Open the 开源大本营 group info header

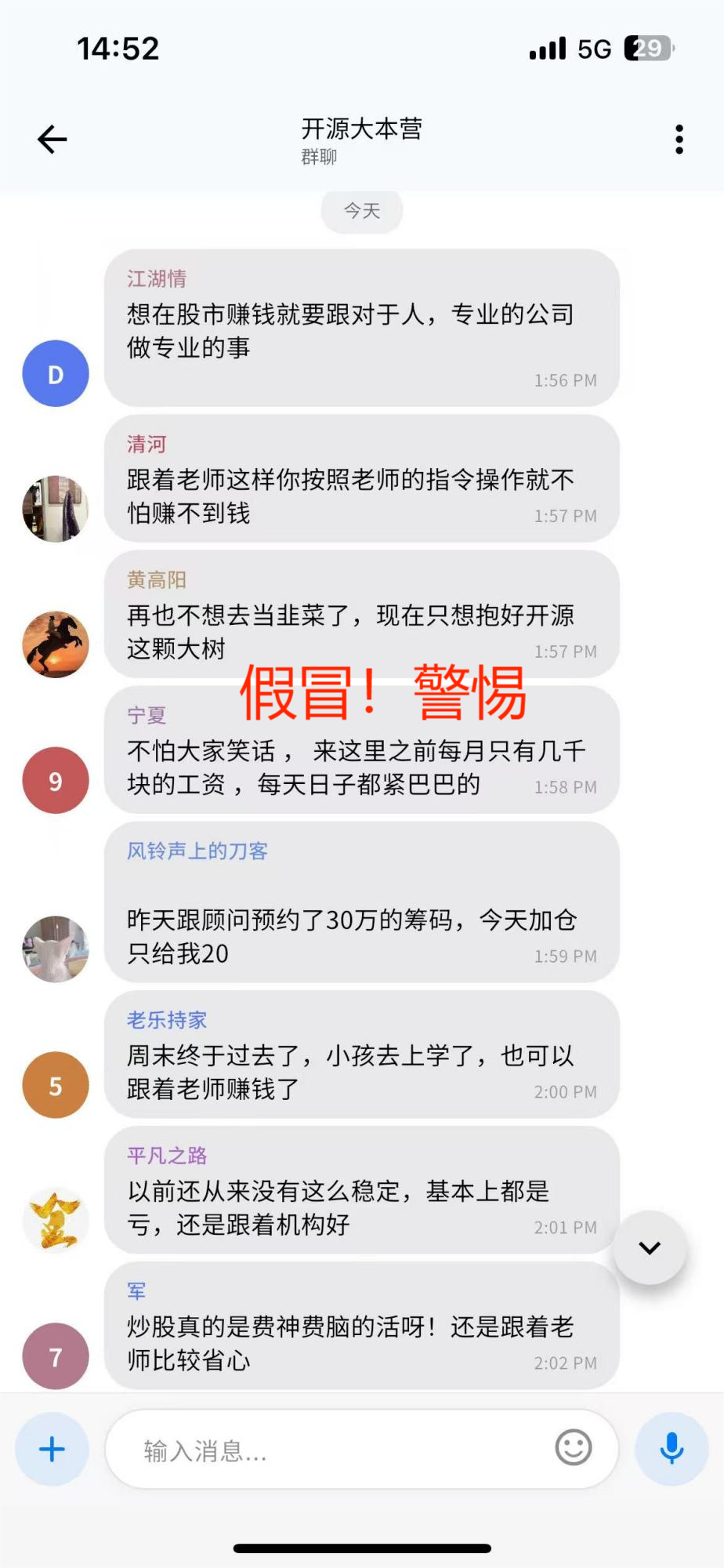[x=361, y=140]
